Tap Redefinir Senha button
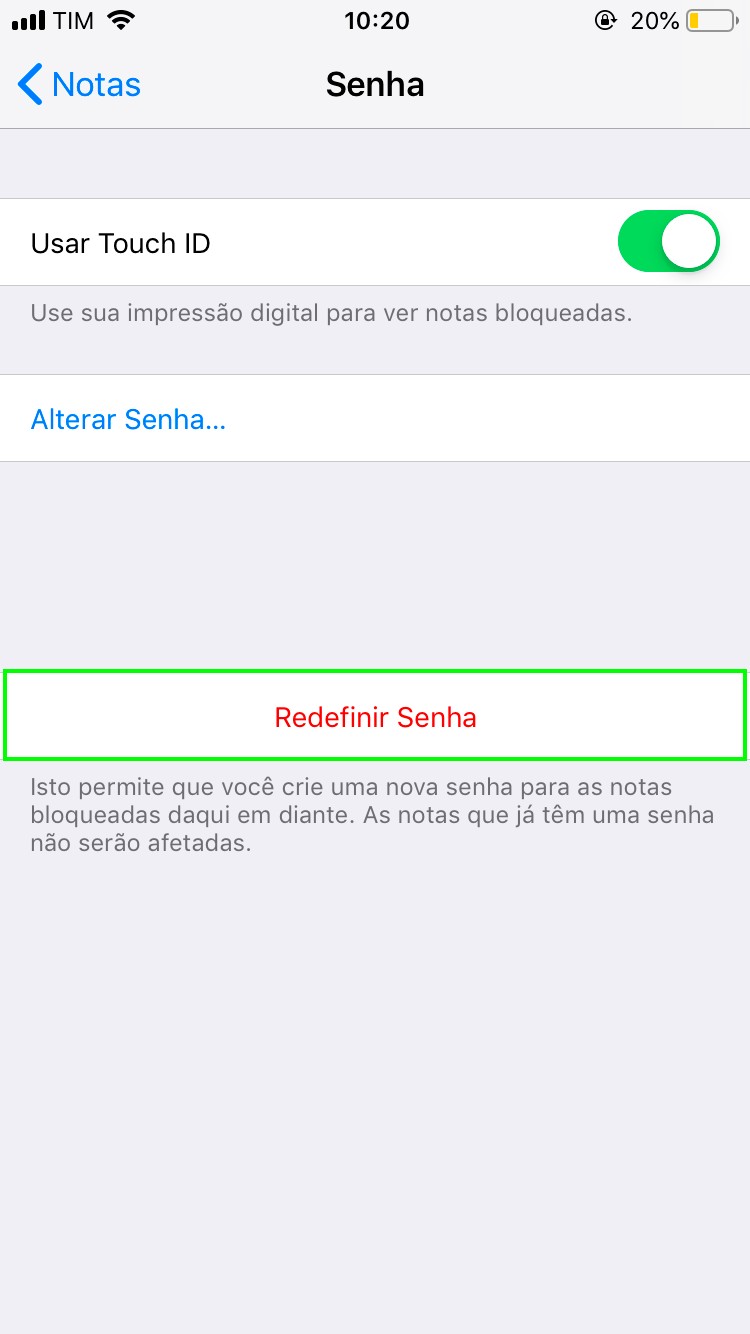 coord(375,717)
